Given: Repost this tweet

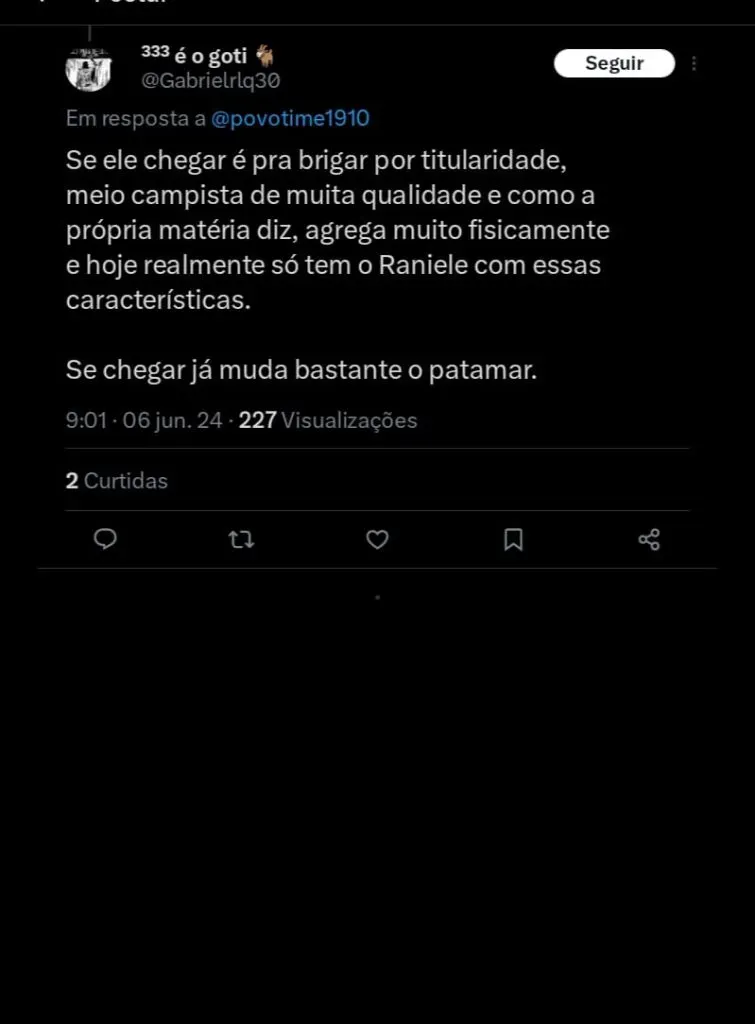Looking at the screenshot, I should click(x=241, y=540).
